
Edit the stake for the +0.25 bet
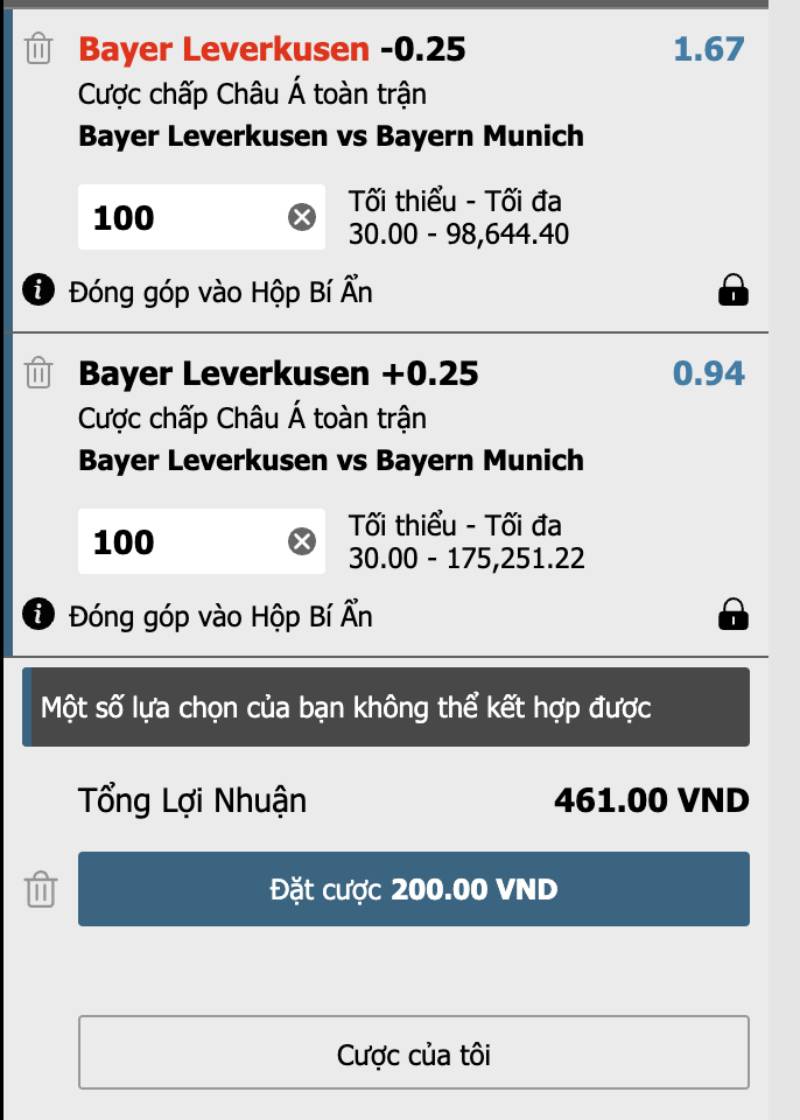[x=180, y=541]
